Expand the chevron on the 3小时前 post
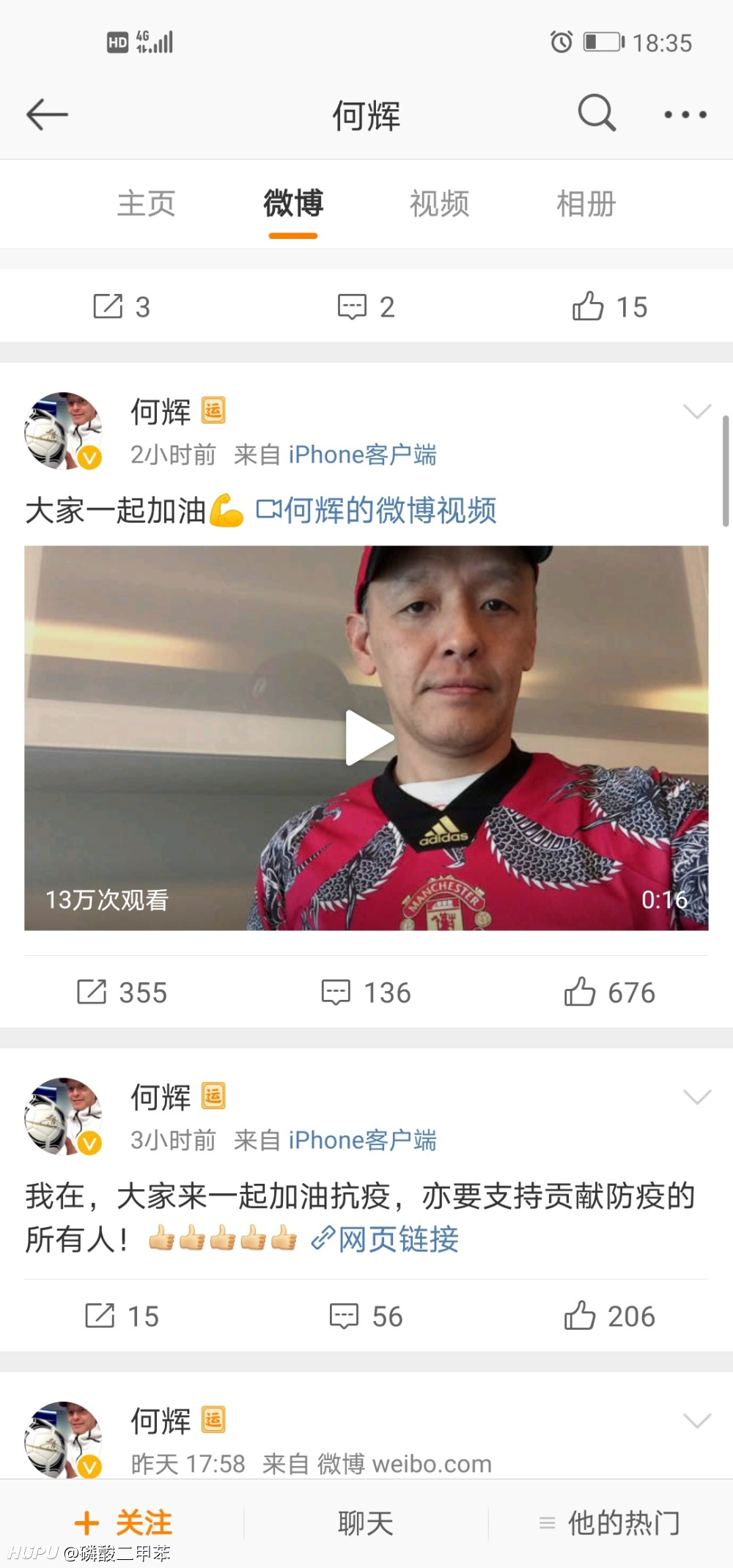The height and width of the screenshot is (1568, 733). pyautogui.click(x=696, y=1097)
